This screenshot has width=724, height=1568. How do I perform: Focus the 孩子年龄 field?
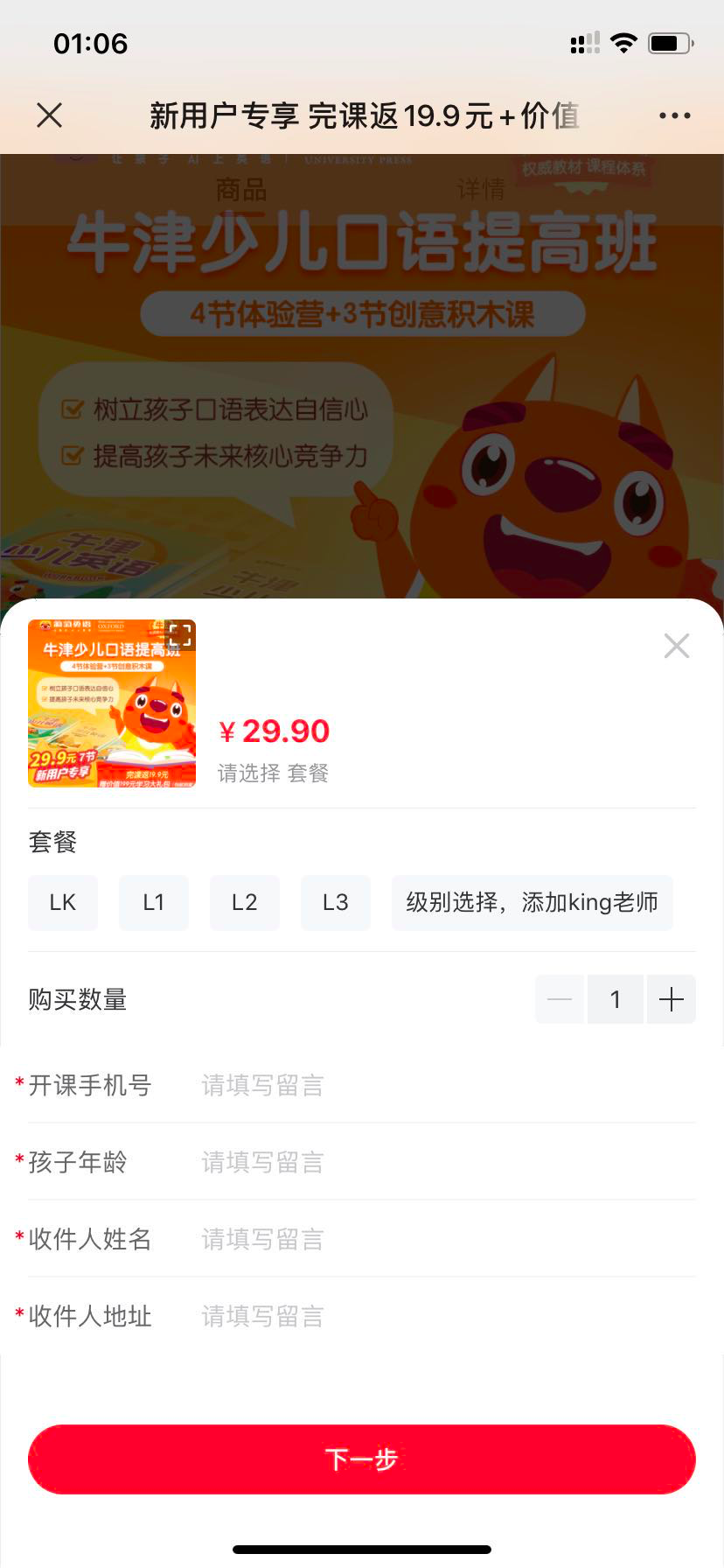437,1162
